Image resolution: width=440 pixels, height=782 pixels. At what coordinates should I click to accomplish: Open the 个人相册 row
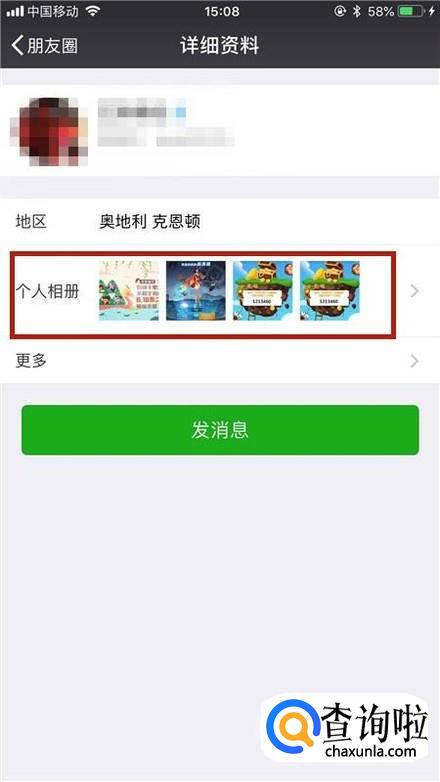pyautogui.click(x=220, y=291)
